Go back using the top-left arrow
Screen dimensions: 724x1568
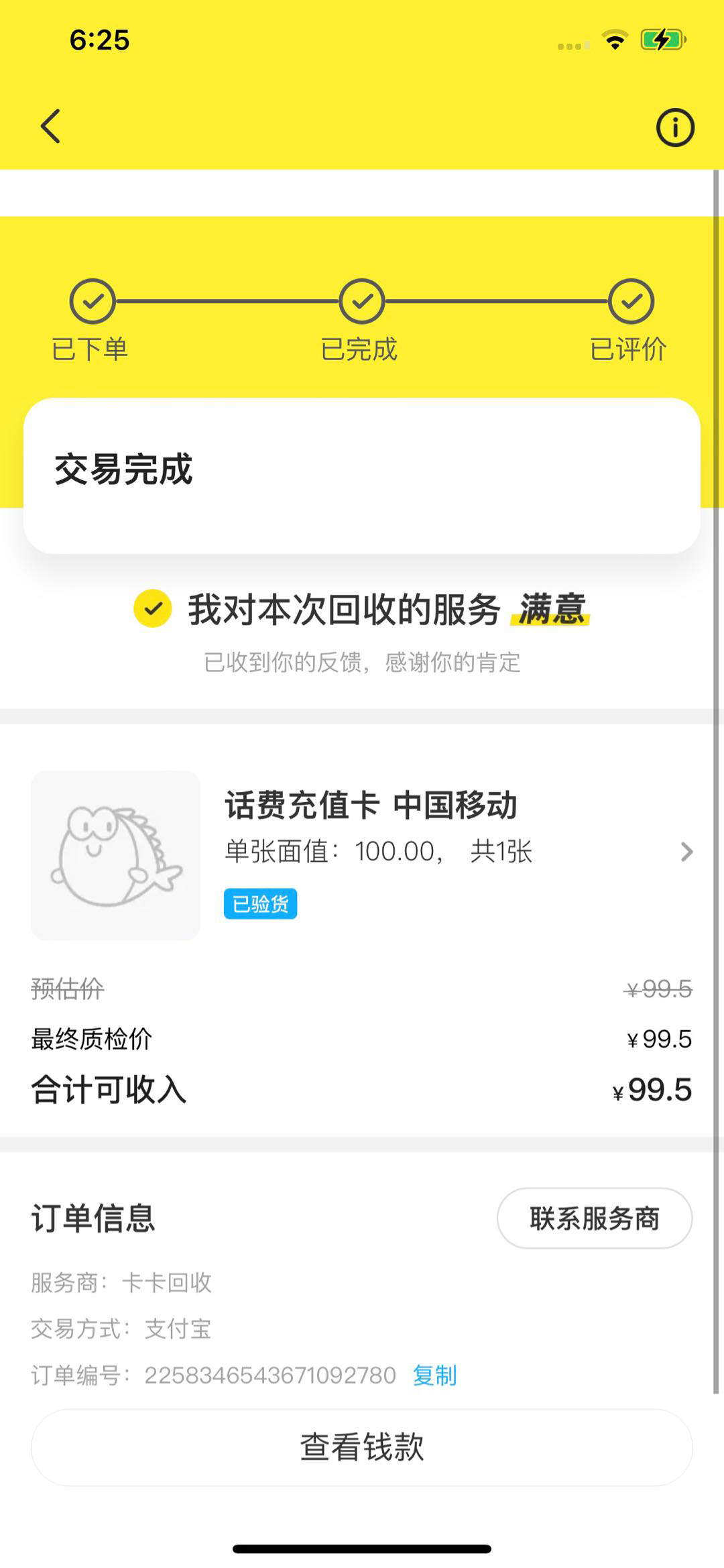(x=50, y=126)
